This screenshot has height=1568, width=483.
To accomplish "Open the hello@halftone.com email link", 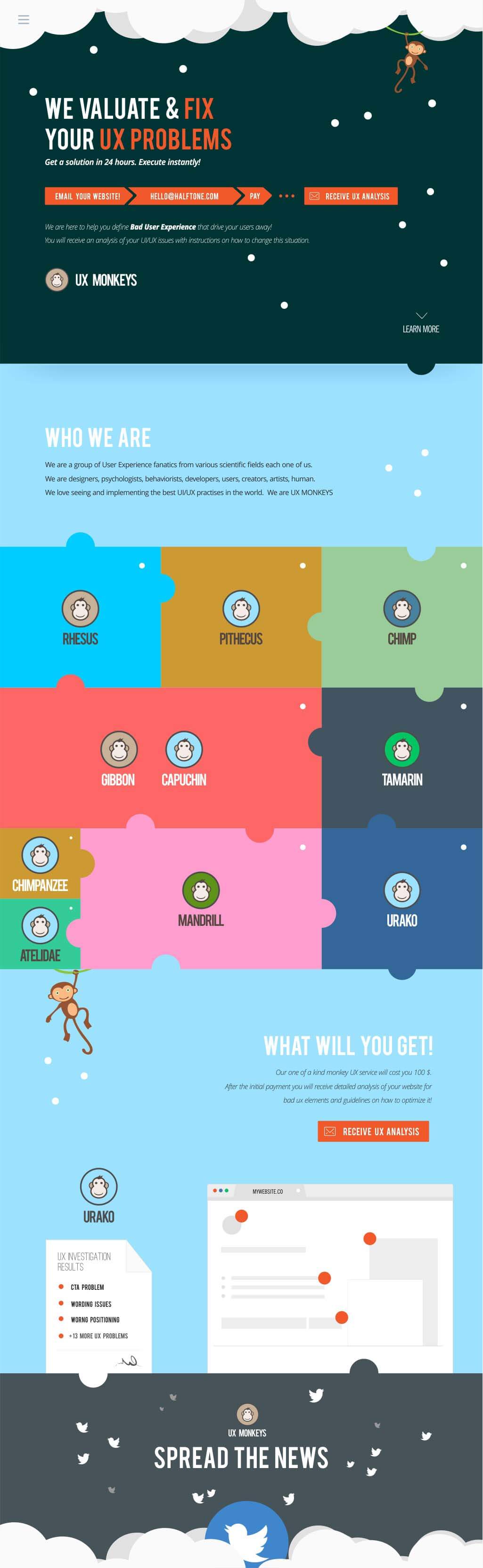I will (x=184, y=196).
